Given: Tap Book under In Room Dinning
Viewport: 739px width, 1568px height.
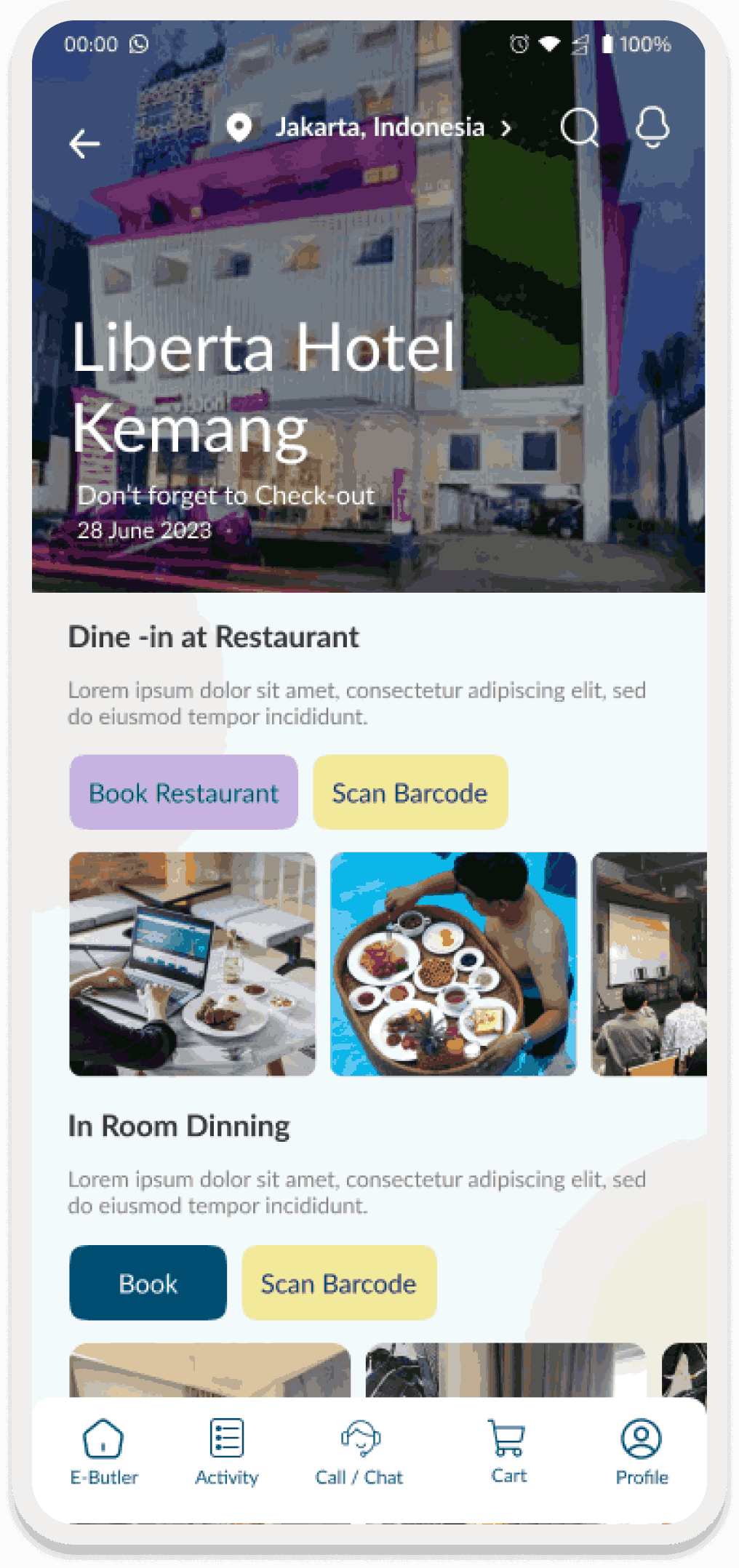Looking at the screenshot, I should point(148,1283).
